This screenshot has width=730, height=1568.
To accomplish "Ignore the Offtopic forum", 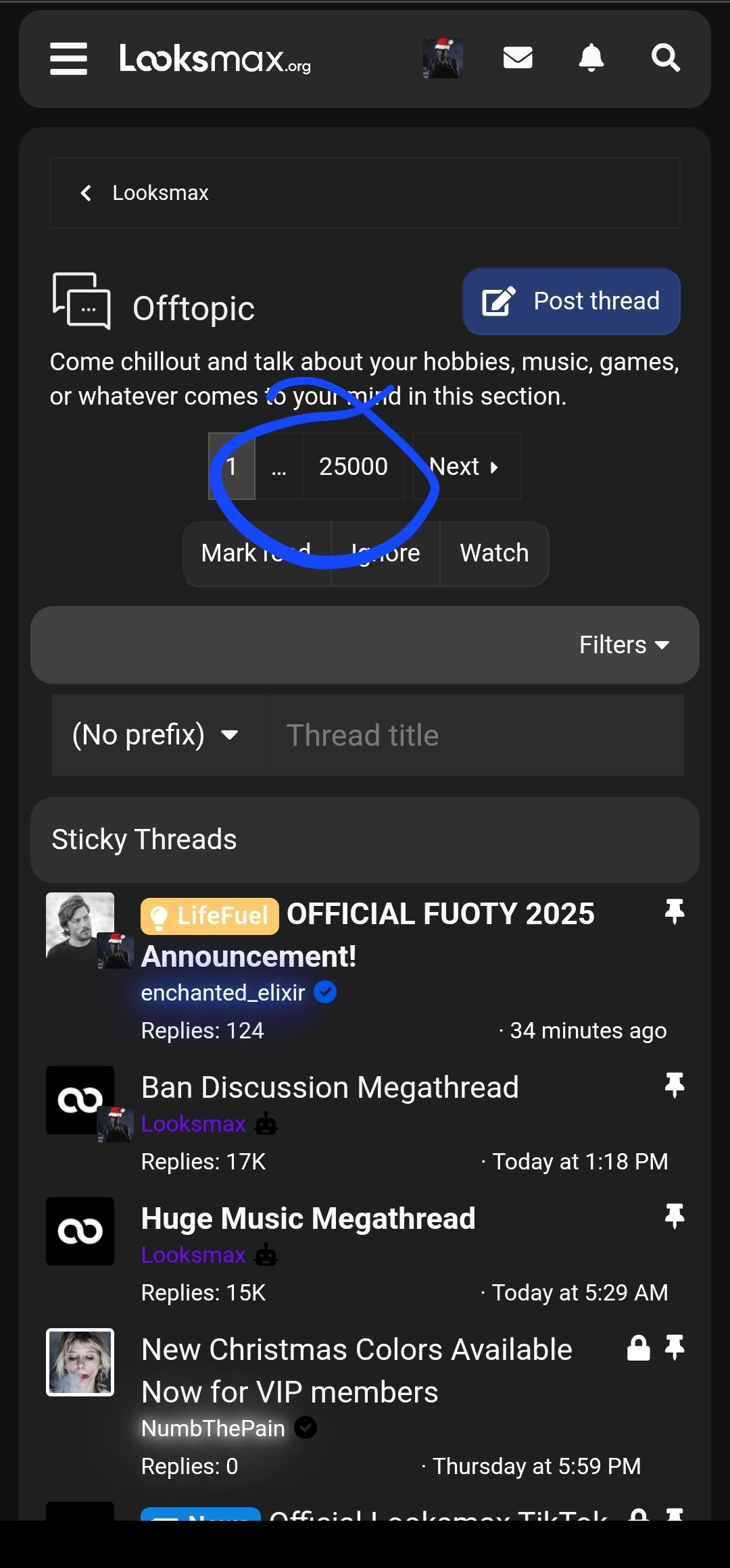I will tap(384, 553).
